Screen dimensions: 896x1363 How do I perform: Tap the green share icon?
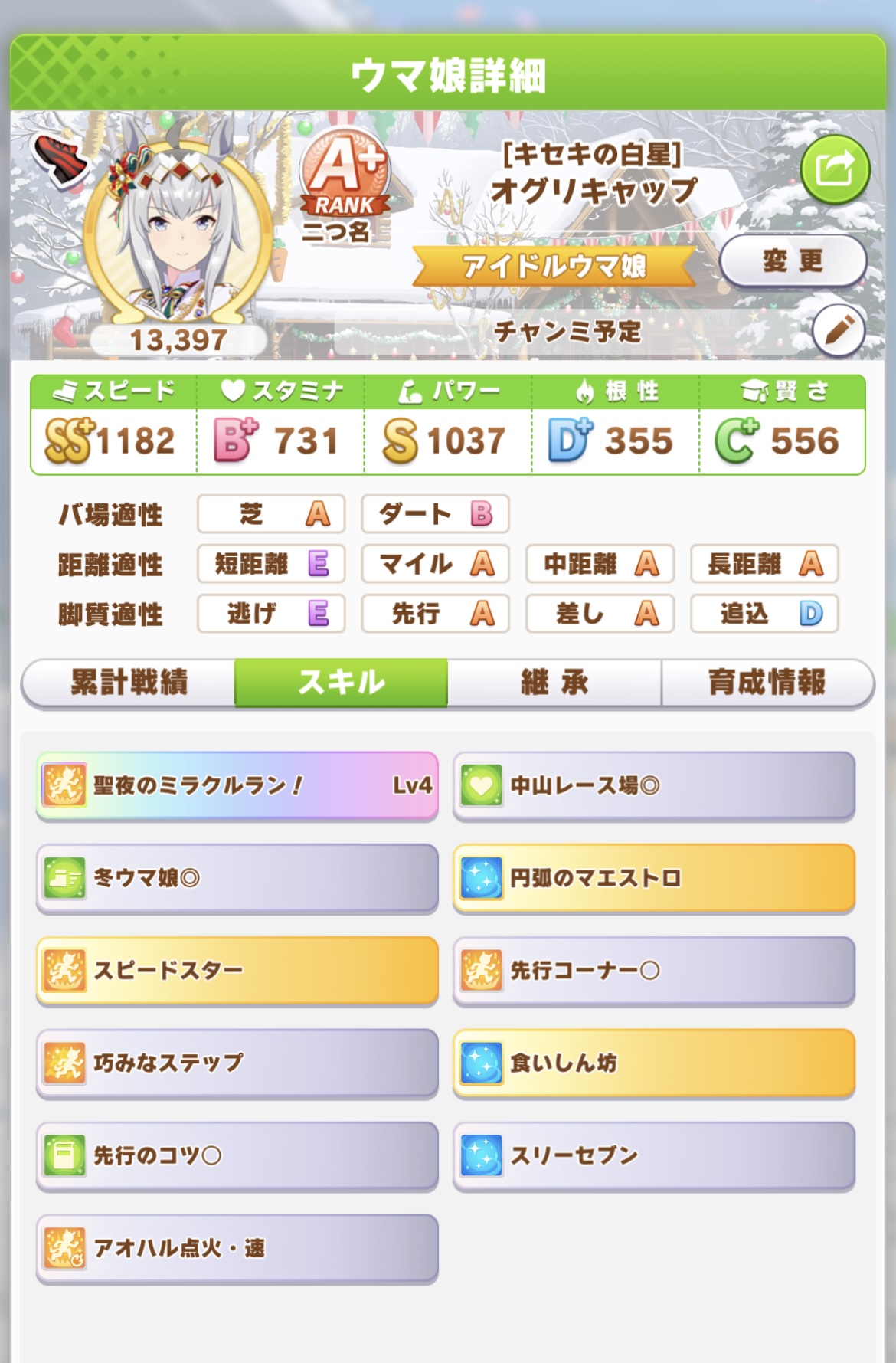click(x=834, y=169)
